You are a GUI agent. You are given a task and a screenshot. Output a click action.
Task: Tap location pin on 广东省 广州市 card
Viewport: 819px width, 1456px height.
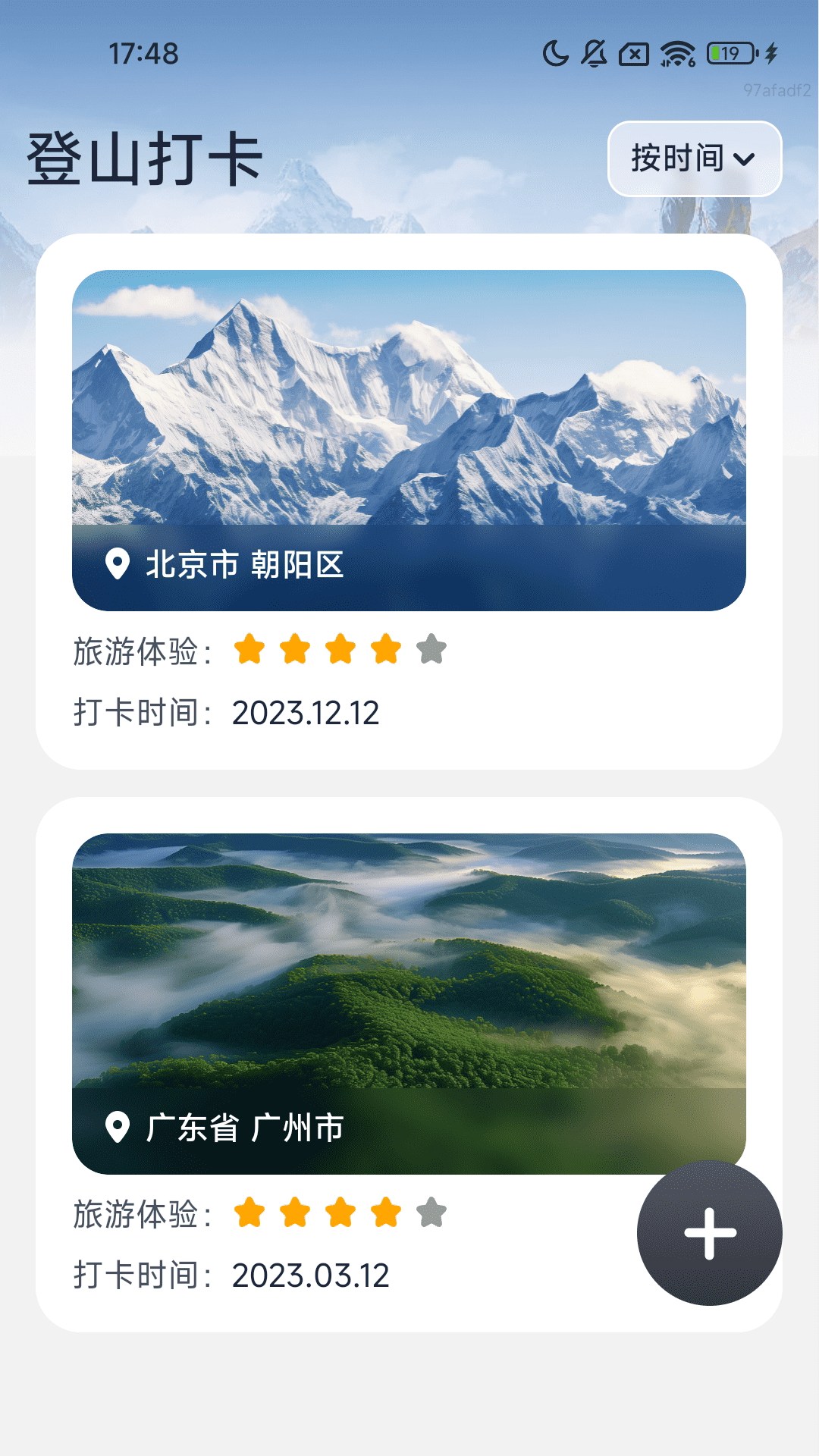click(x=118, y=1128)
